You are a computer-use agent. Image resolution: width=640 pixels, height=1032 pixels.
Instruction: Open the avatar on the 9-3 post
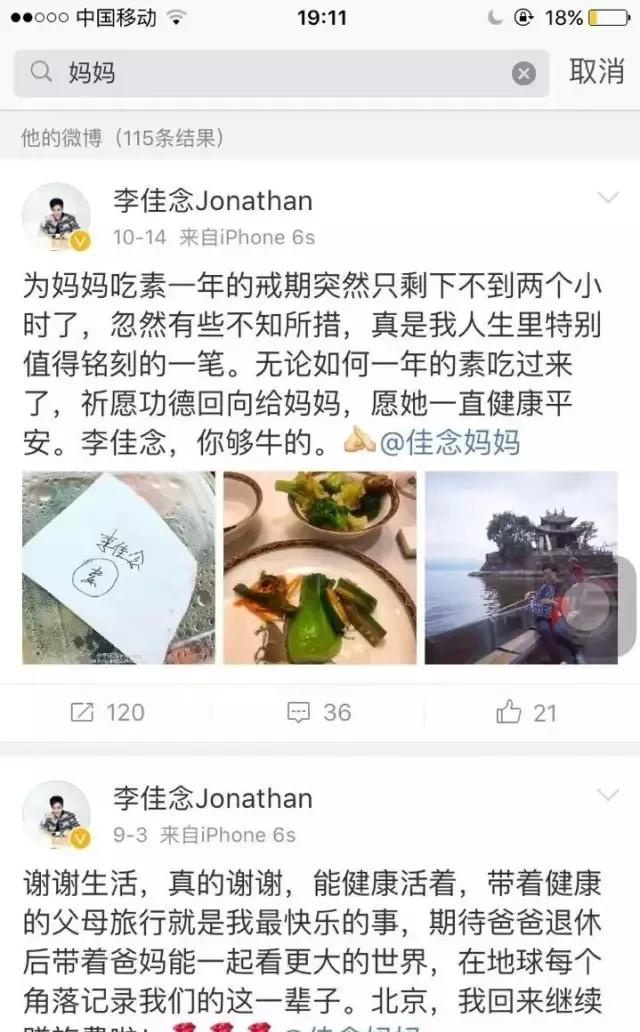coord(57,814)
